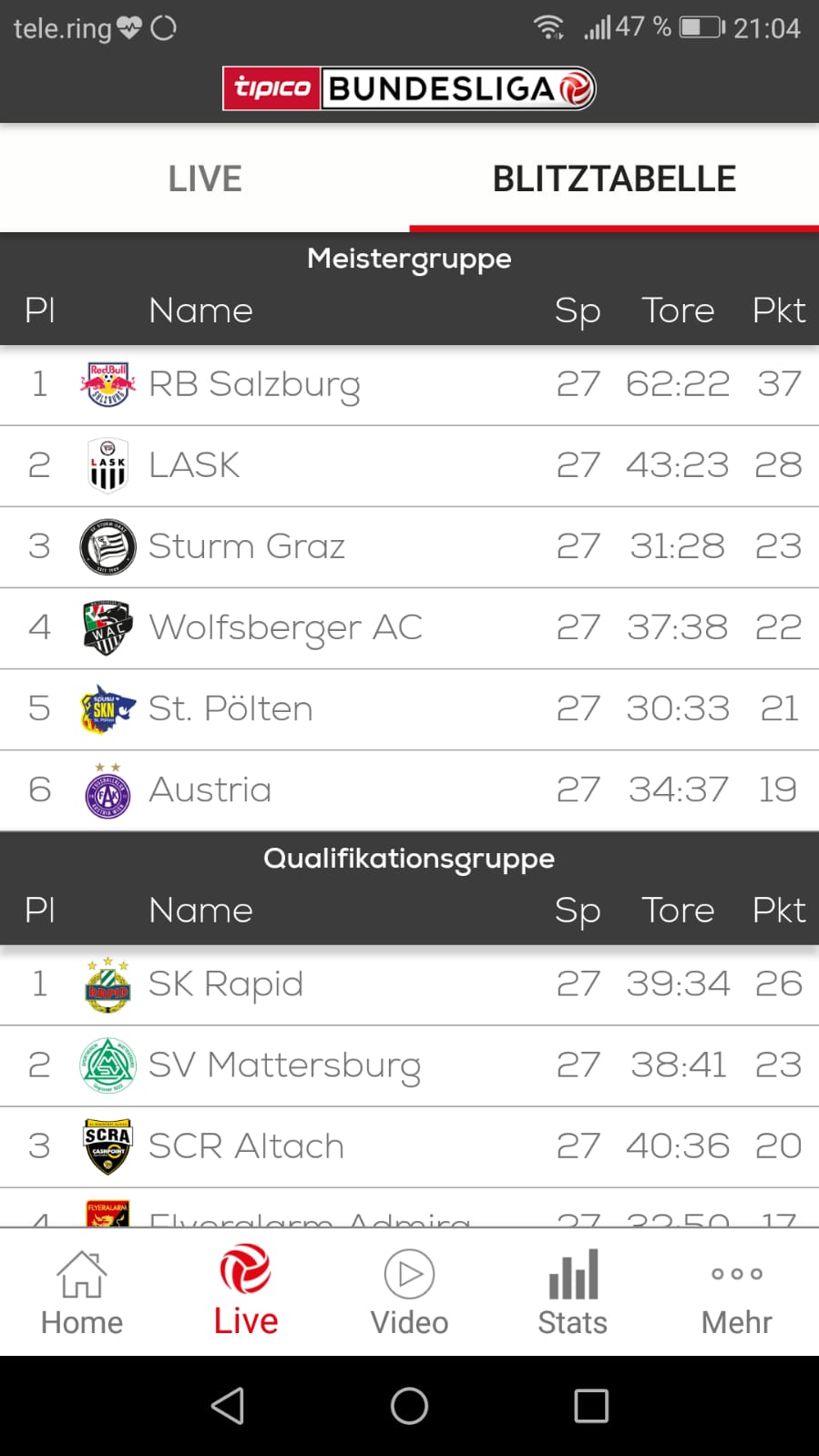The image size is (819, 1456).
Task: View Sturm Graz details
Action: coord(409,546)
